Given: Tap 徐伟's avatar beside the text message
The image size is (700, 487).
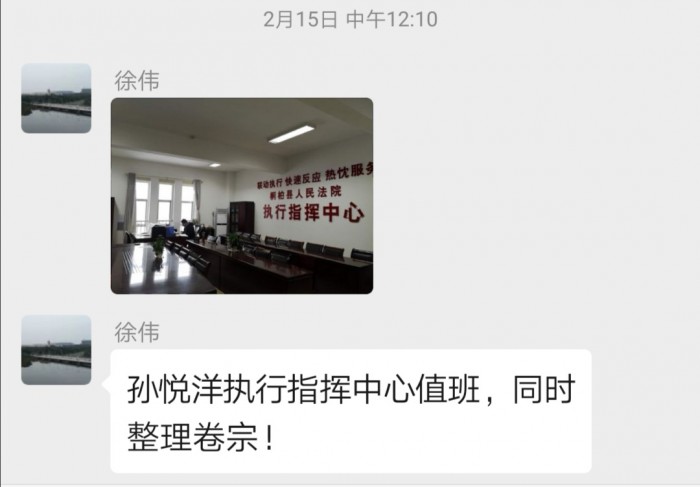Looking at the screenshot, I should [x=56, y=350].
